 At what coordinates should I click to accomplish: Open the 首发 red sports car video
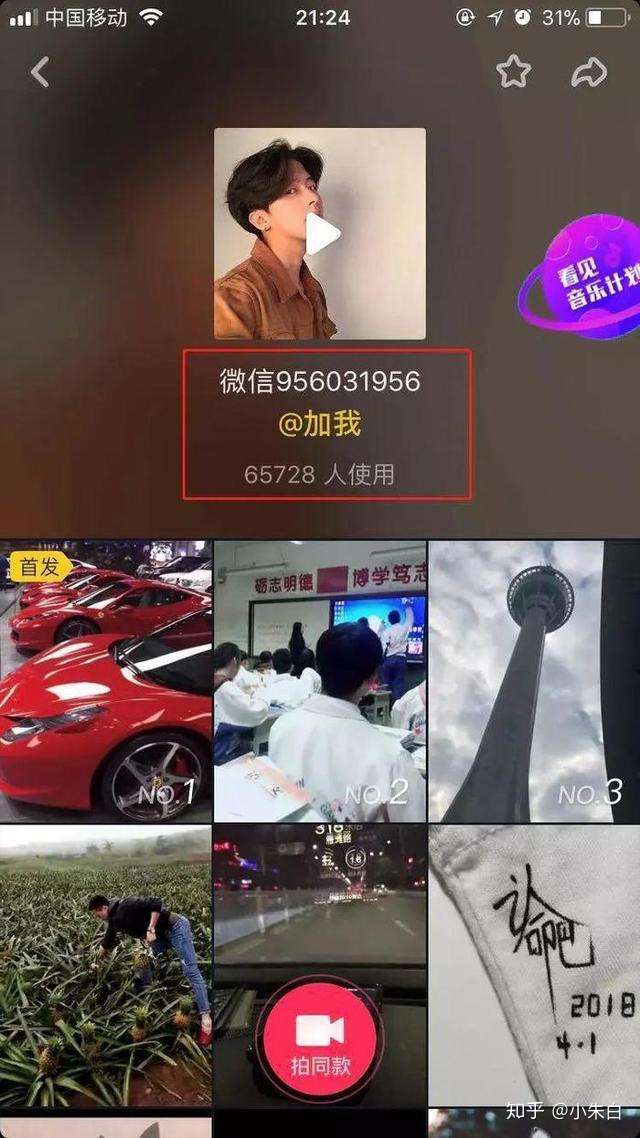click(x=105, y=680)
